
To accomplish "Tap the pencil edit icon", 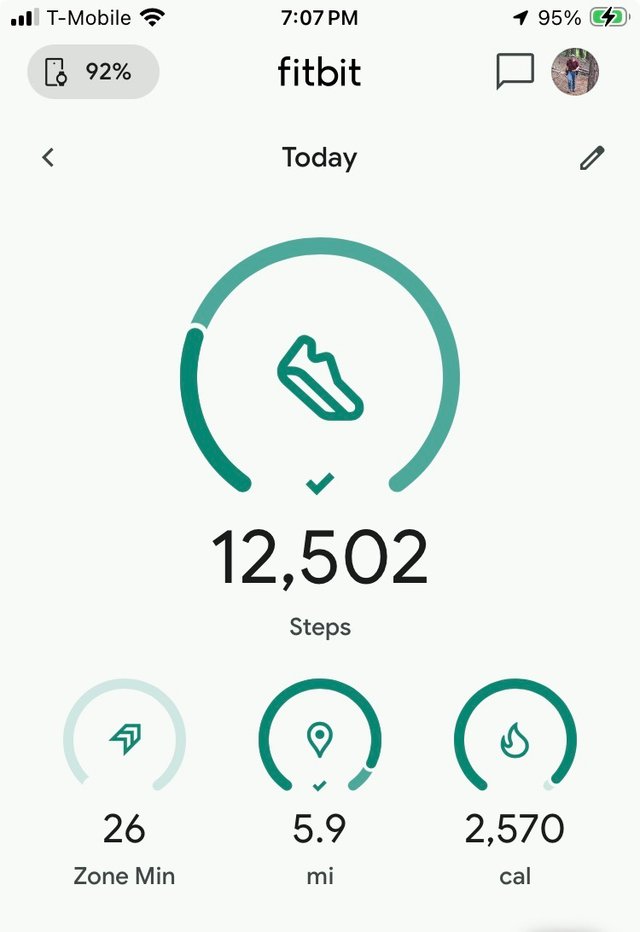I will [592, 158].
